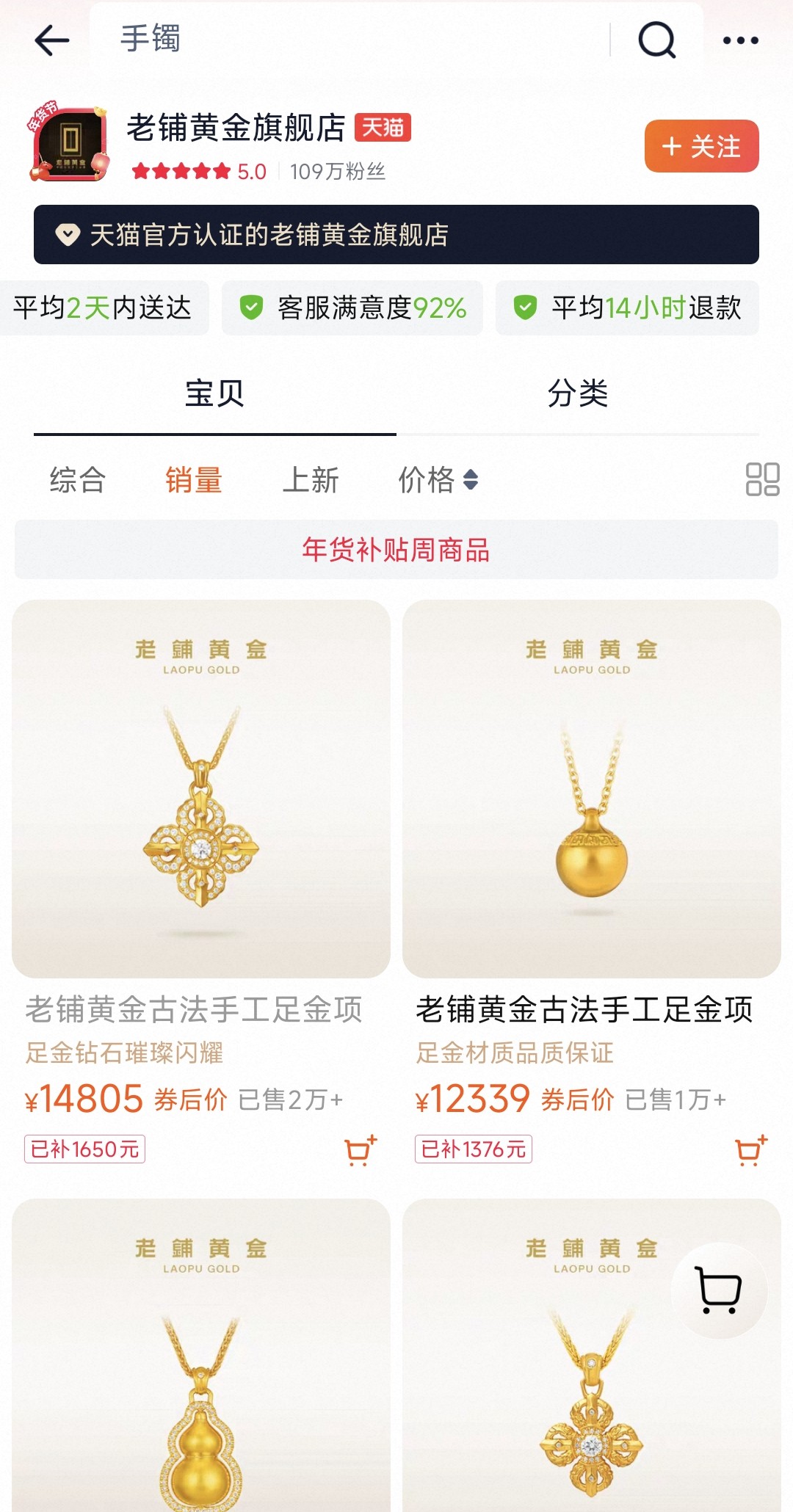Viewport: 793px width, 1512px height.
Task: Open the 天猫官方认证 store banner
Action: (x=396, y=235)
